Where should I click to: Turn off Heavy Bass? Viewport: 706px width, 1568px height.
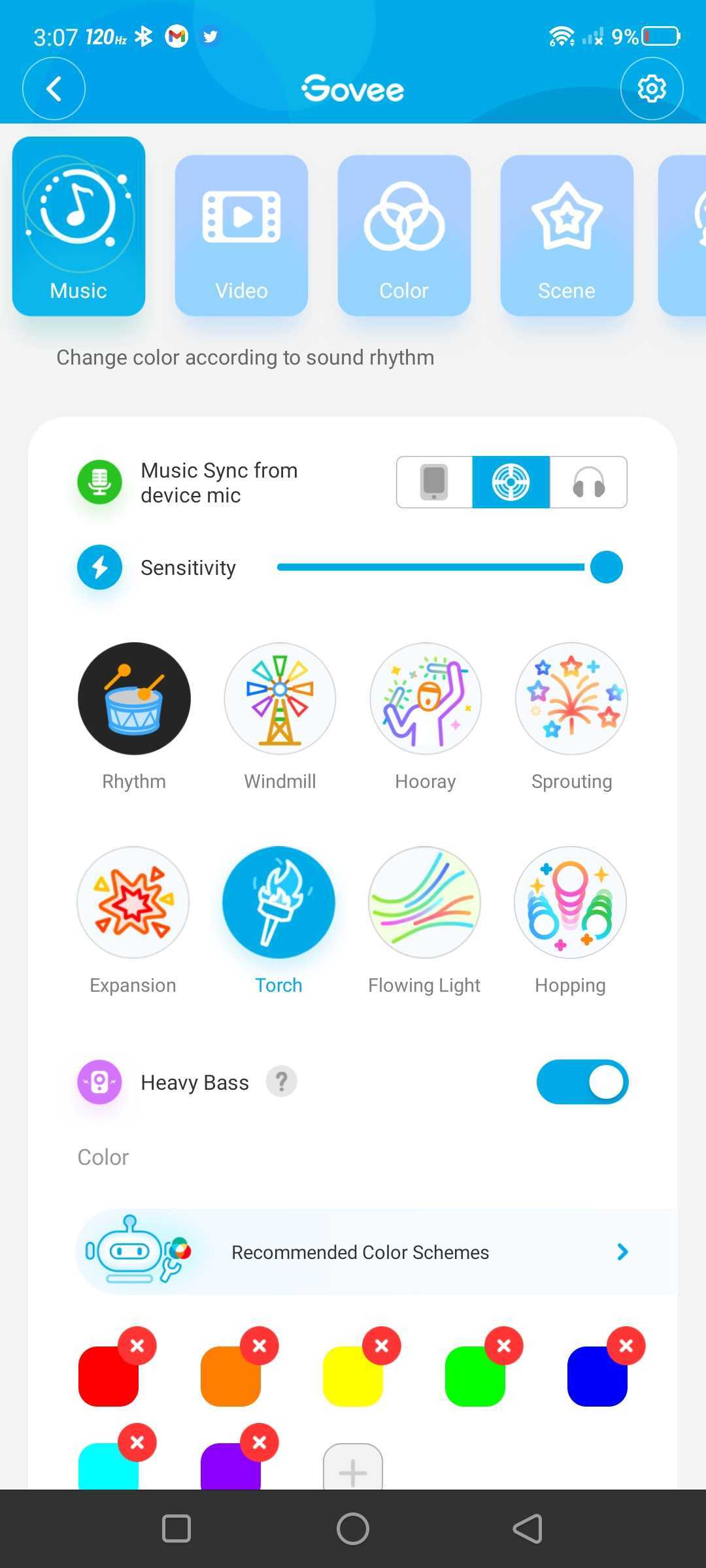[x=582, y=1082]
